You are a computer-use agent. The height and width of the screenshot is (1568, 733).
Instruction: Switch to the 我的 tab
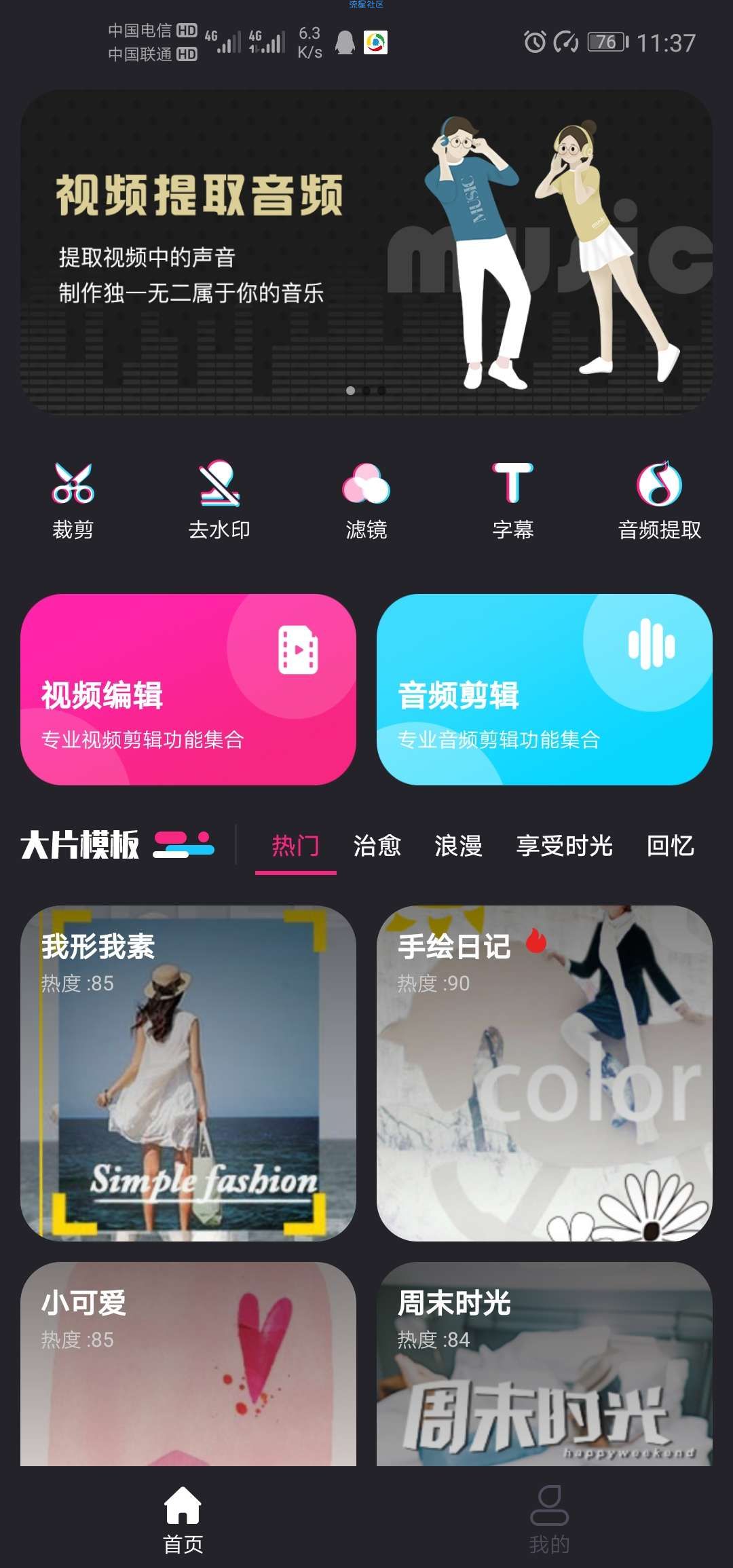click(550, 1519)
